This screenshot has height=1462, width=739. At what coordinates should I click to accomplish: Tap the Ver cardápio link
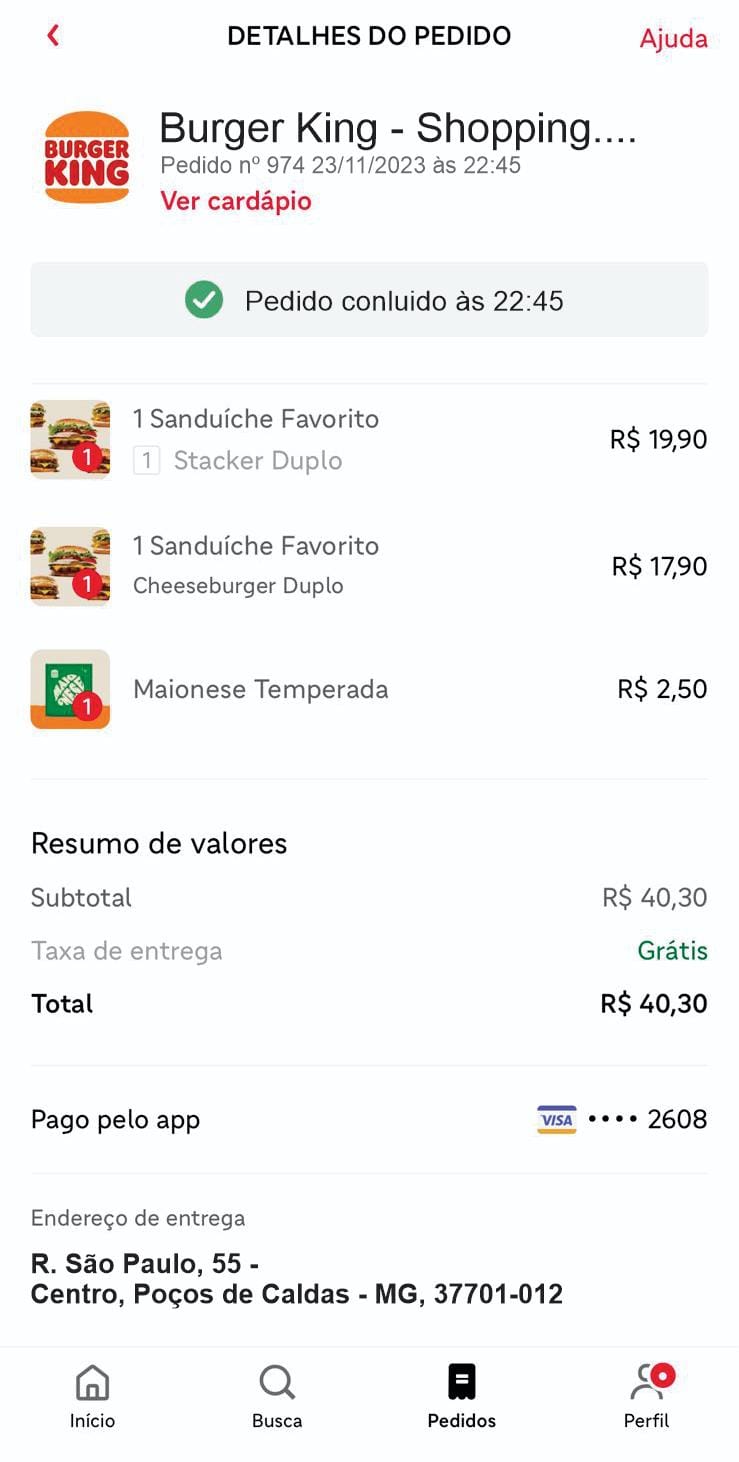tap(236, 201)
